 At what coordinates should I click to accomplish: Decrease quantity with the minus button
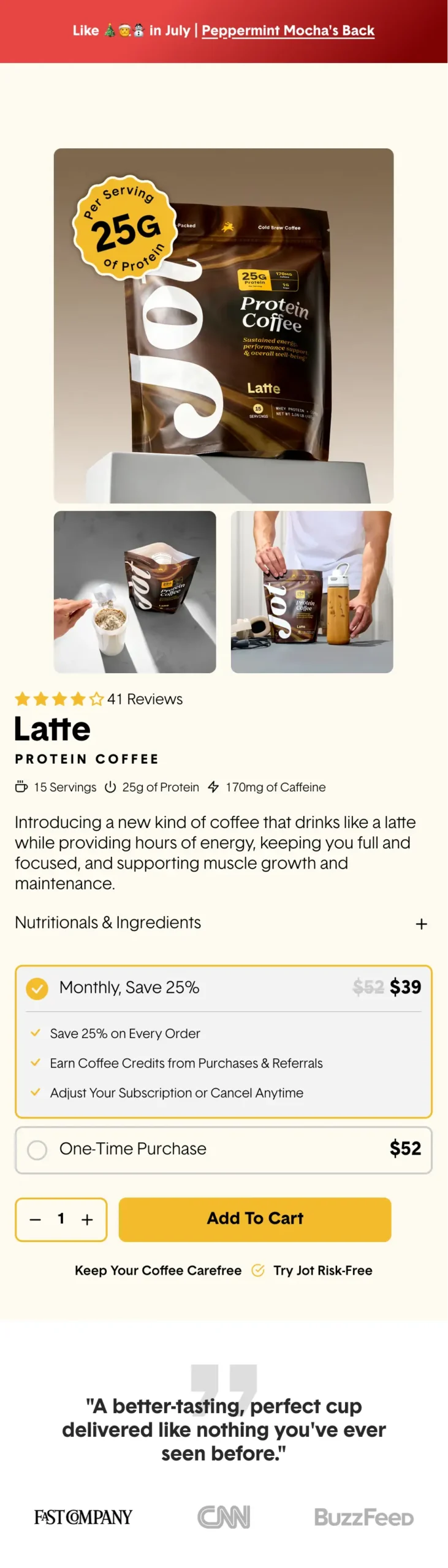[36, 1219]
